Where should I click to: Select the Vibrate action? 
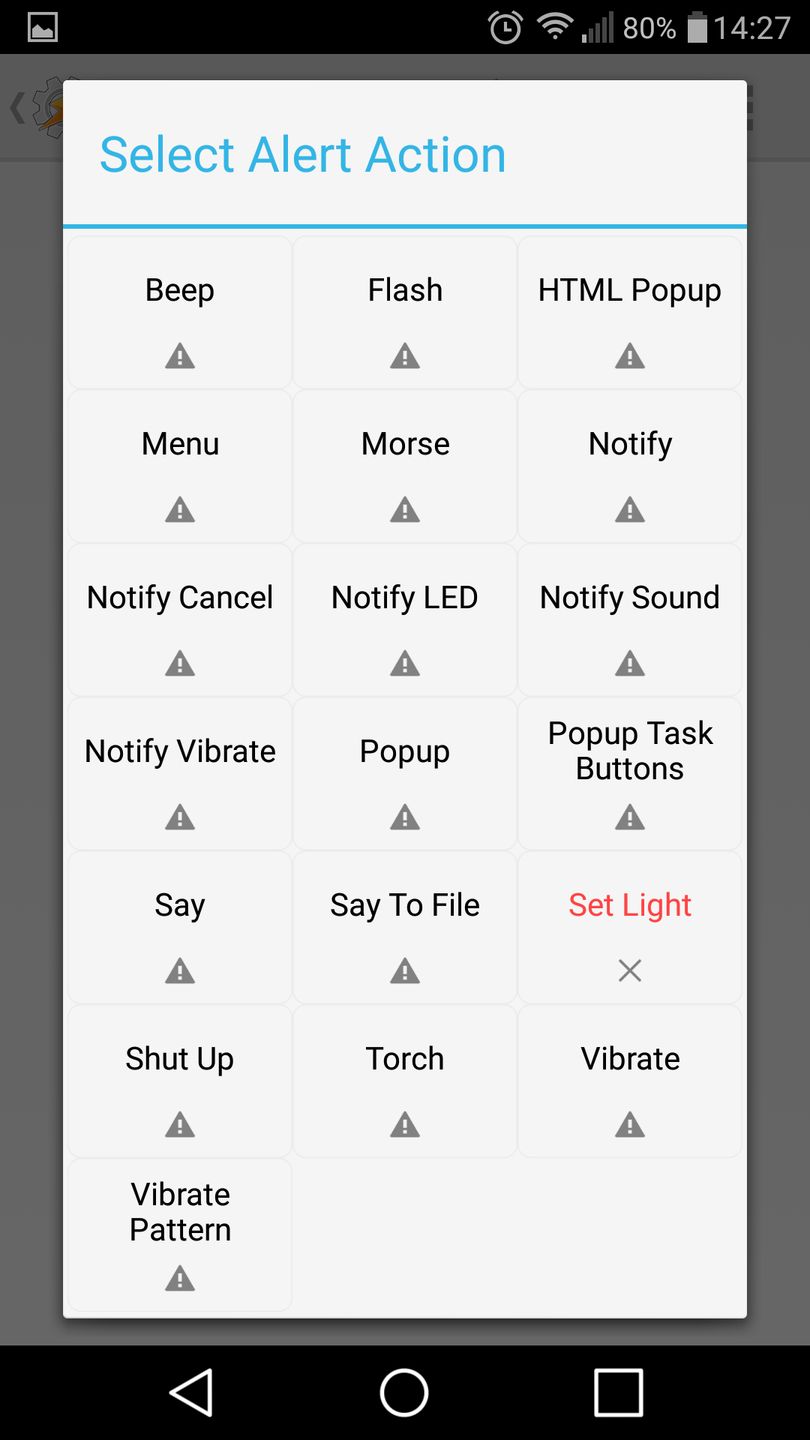630,1082
